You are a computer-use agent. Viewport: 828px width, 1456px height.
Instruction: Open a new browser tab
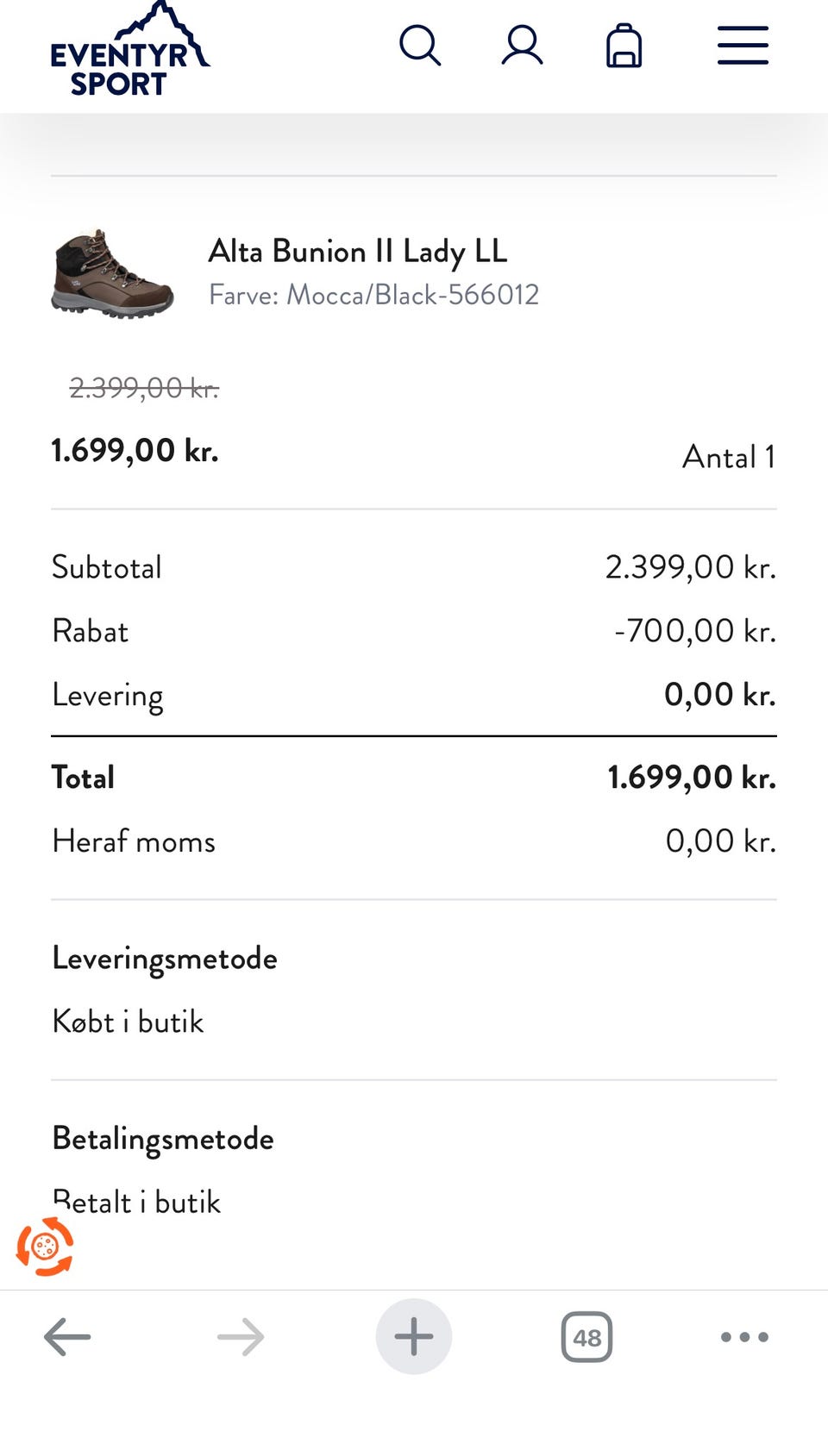[x=414, y=1337]
